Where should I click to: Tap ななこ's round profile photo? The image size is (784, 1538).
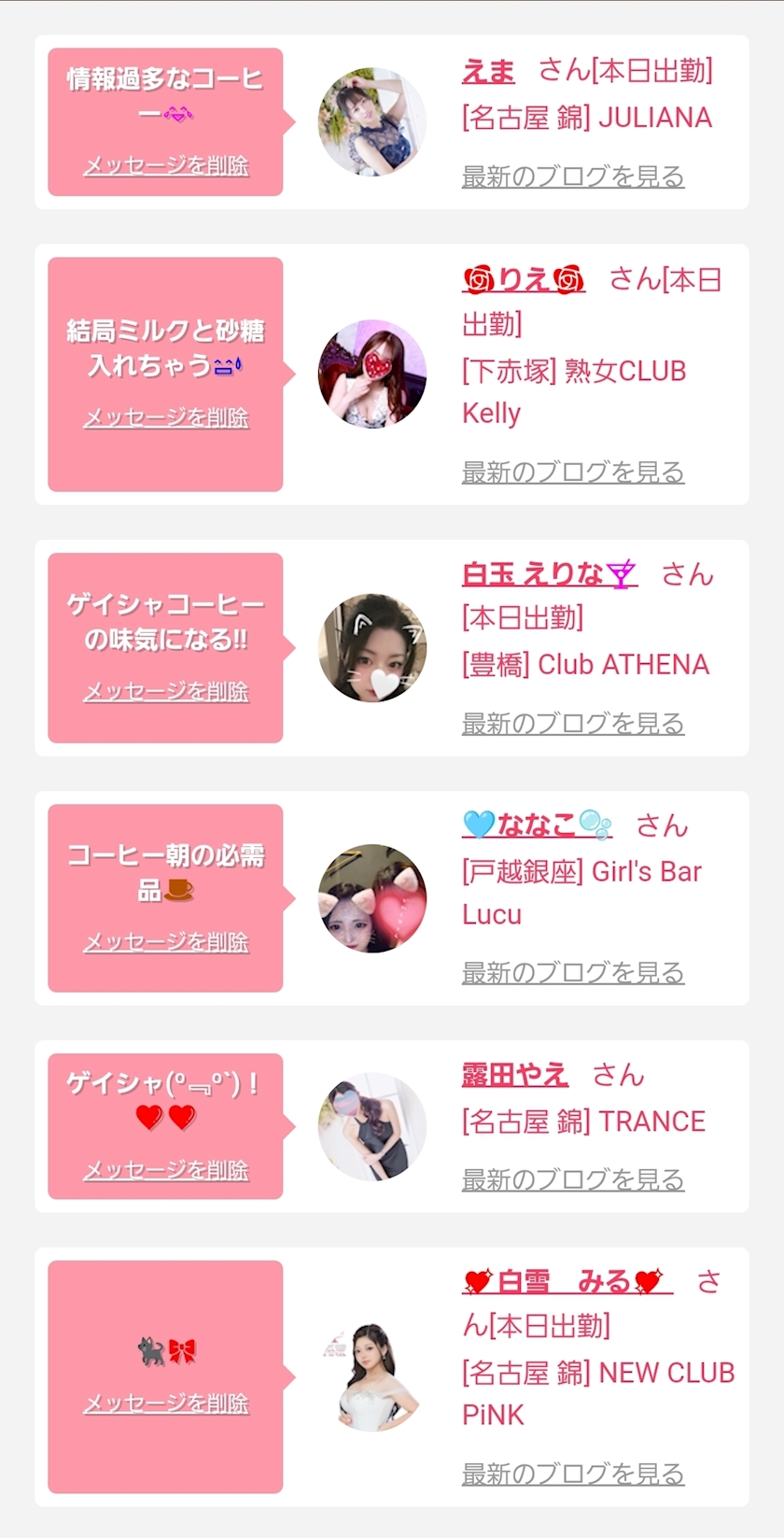(x=372, y=898)
